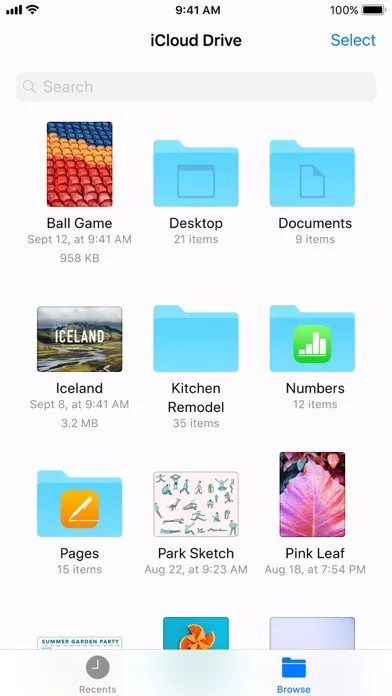Tap the Search field
The height and width of the screenshot is (696, 392).
[x=196, y=87]
